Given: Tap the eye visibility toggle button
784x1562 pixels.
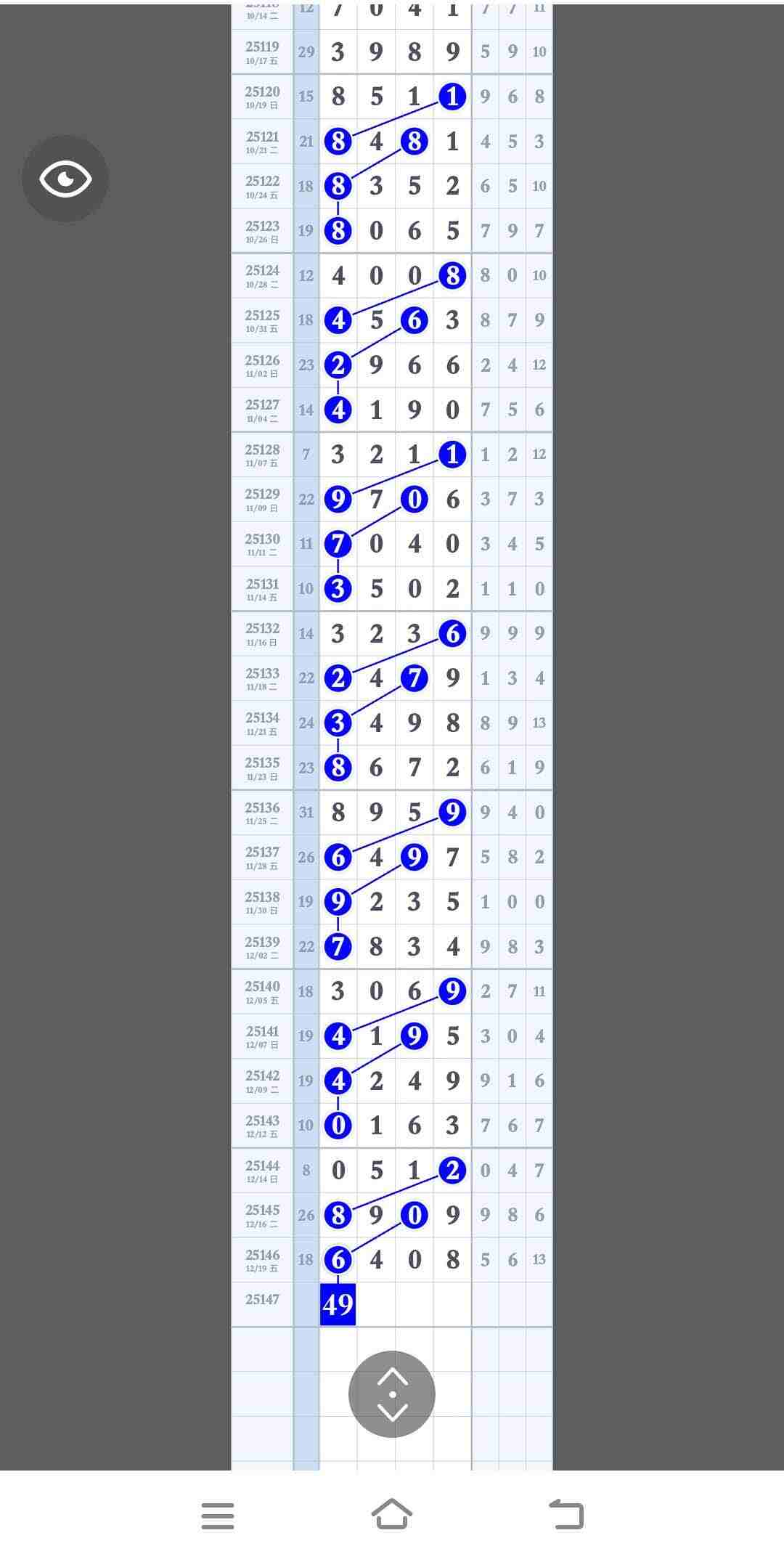Looking at the screenshot, I should point(65,179).
